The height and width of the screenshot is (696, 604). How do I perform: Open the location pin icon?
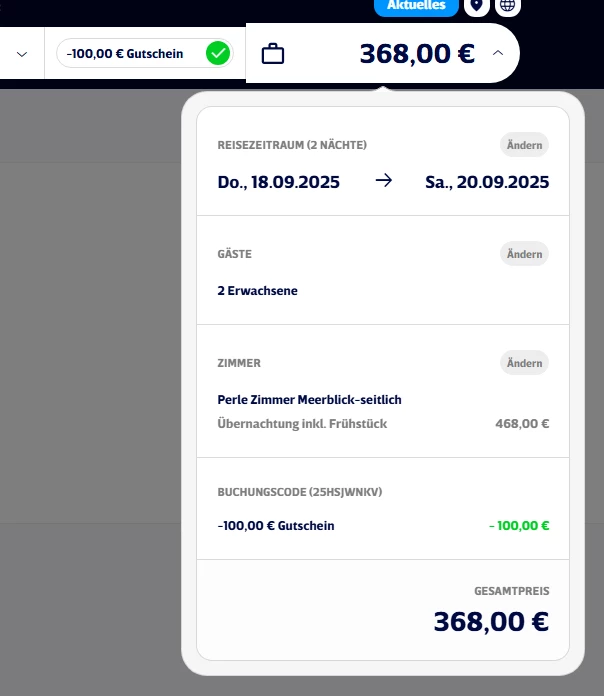click(477, 6)
